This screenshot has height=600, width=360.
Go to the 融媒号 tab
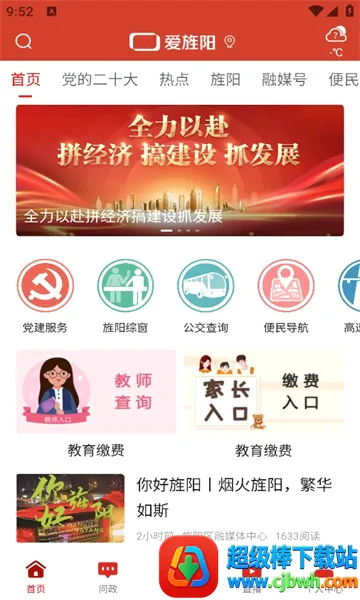(x=284, y=80)
